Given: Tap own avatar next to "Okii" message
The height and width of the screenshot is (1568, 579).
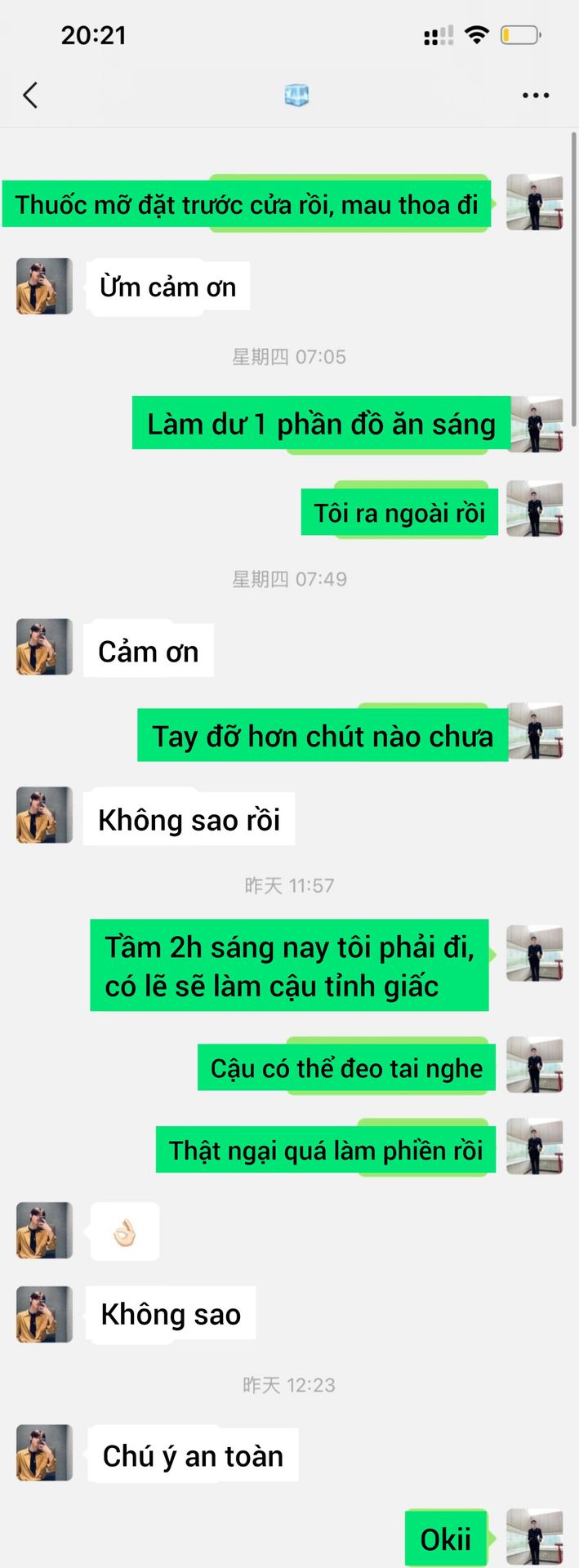Looking at the screenshot, I should tap(534, 1537).
